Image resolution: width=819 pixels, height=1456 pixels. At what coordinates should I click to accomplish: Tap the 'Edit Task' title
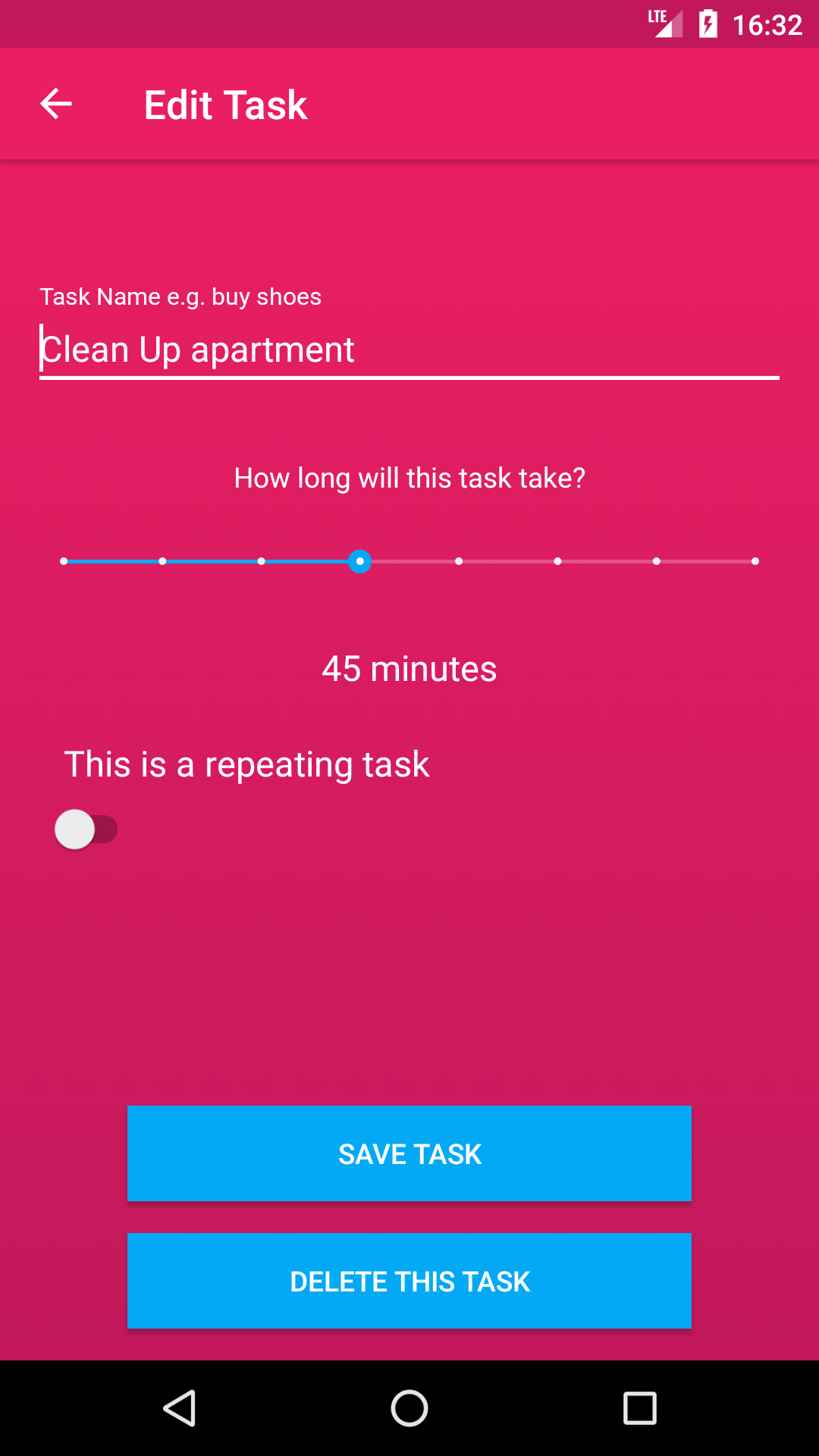point(225,104)
